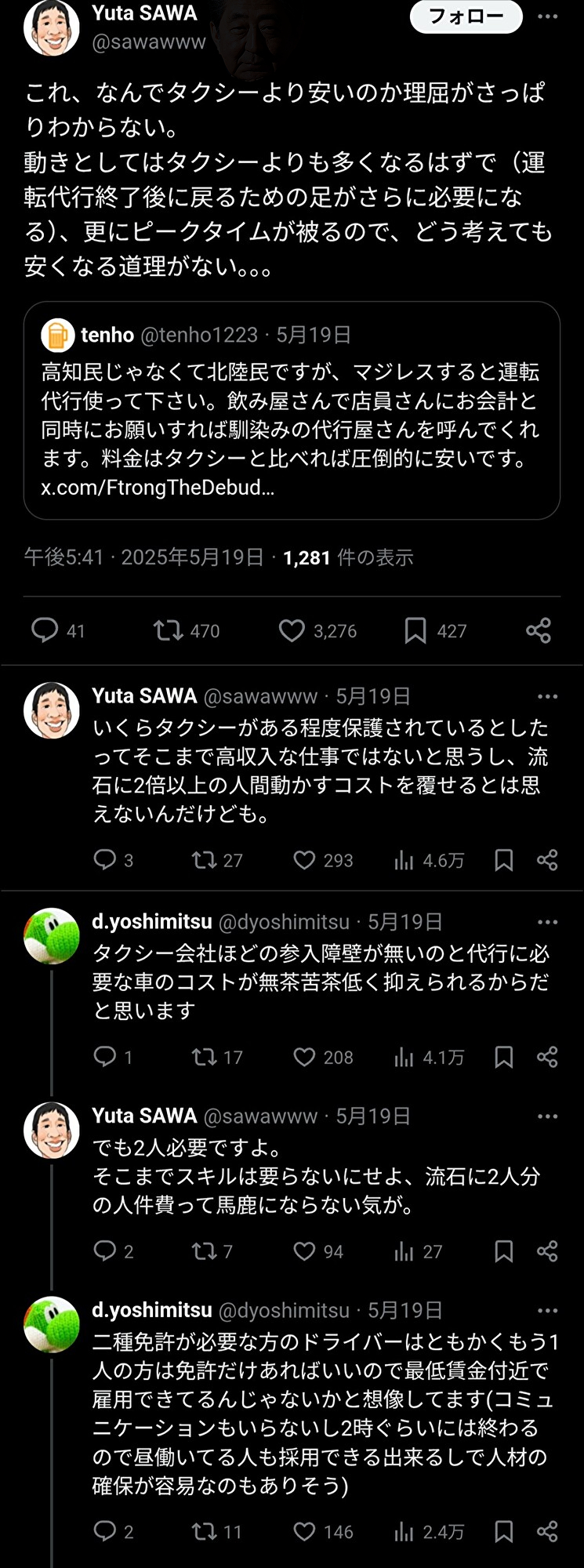Open overflow menu on d.yoshimitsu's first reply
The width and height of the screenshot is (584, 1568).
point(547,922)
